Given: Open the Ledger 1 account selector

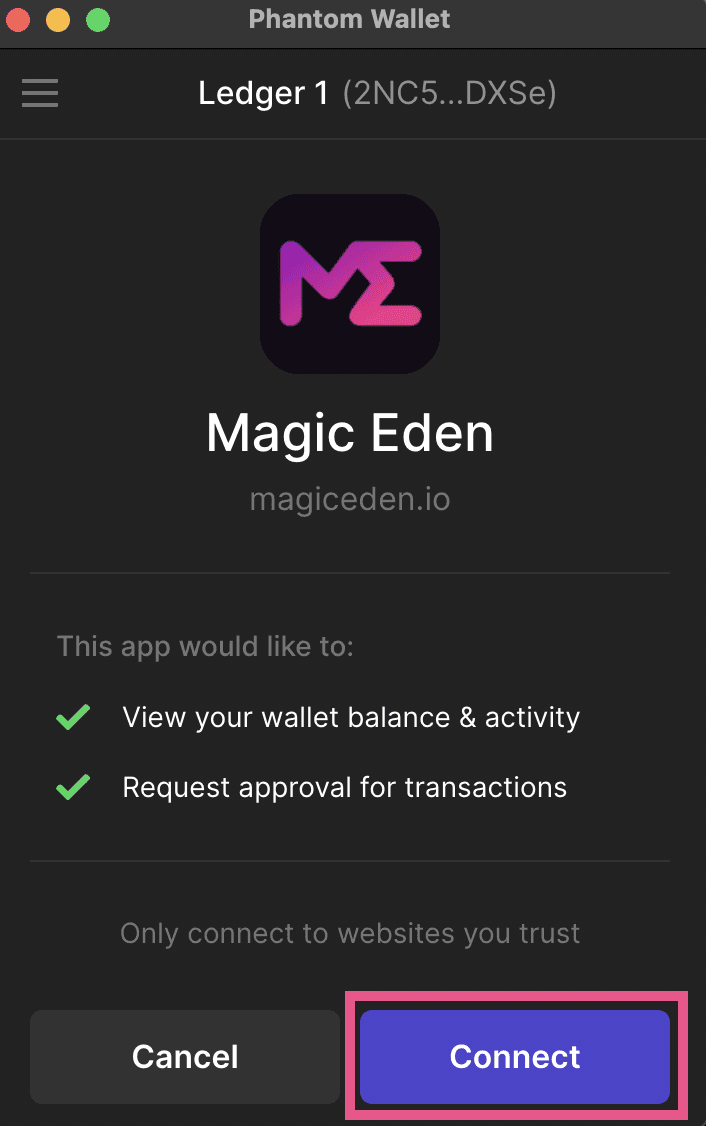Looking at the screenshot, I should pos(376,94).
